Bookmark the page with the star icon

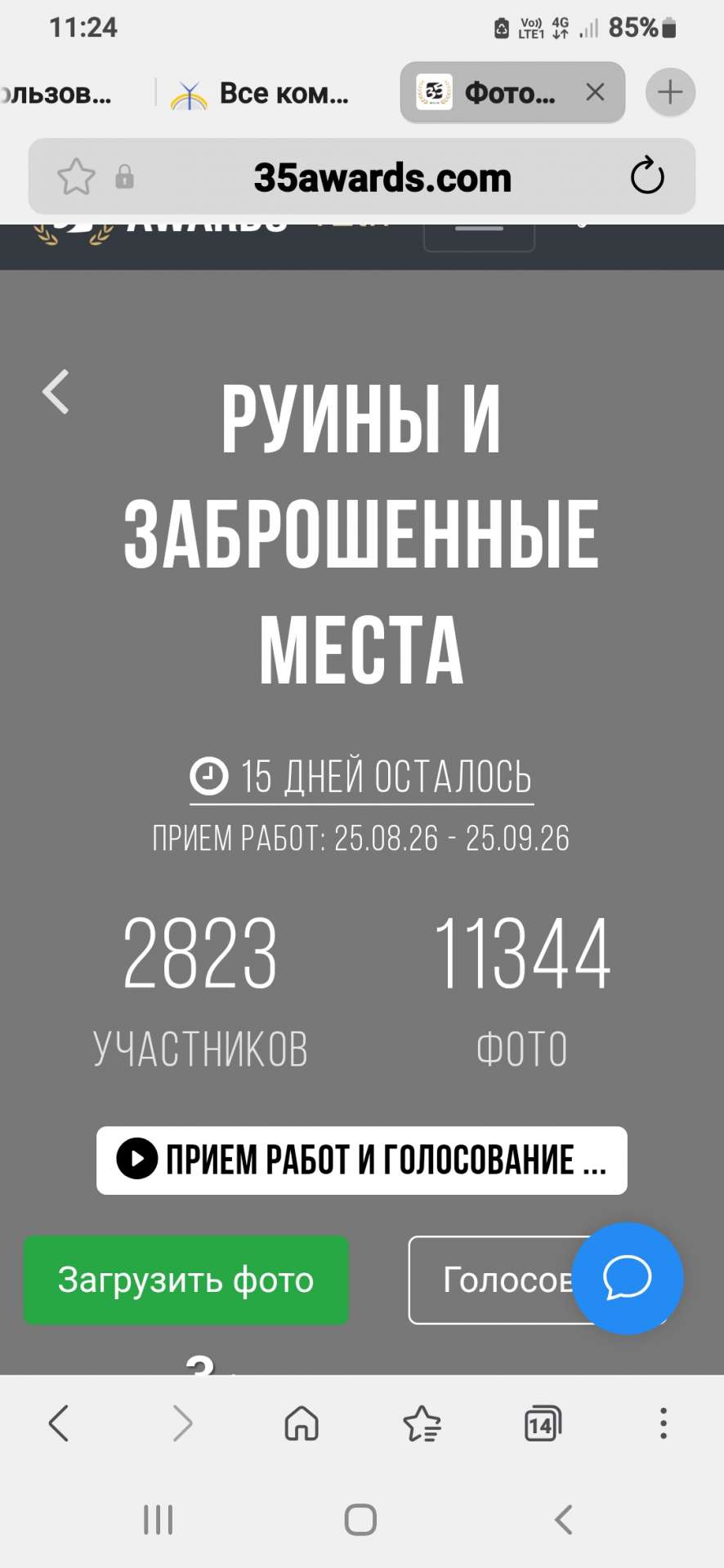point(76,176)
